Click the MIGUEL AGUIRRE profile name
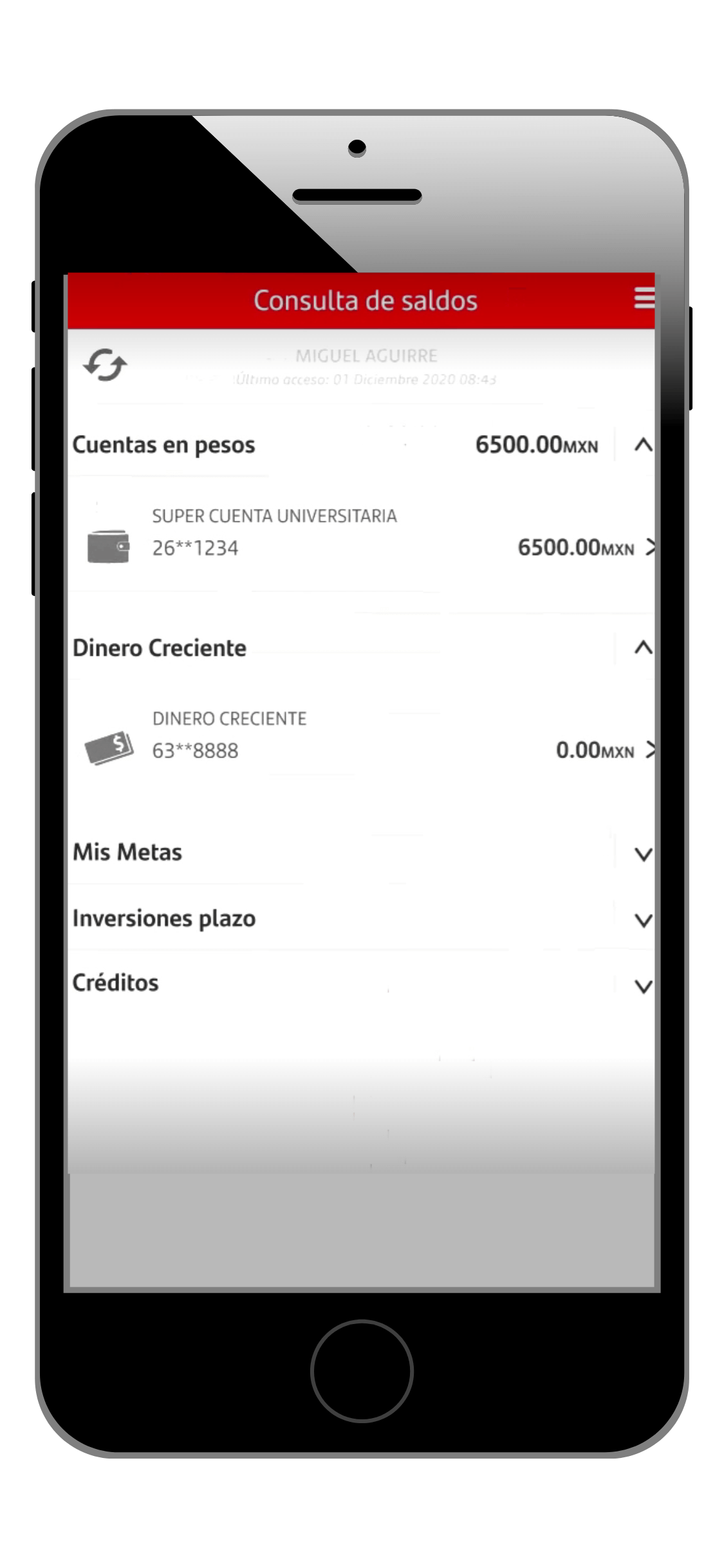 point(367,355)
